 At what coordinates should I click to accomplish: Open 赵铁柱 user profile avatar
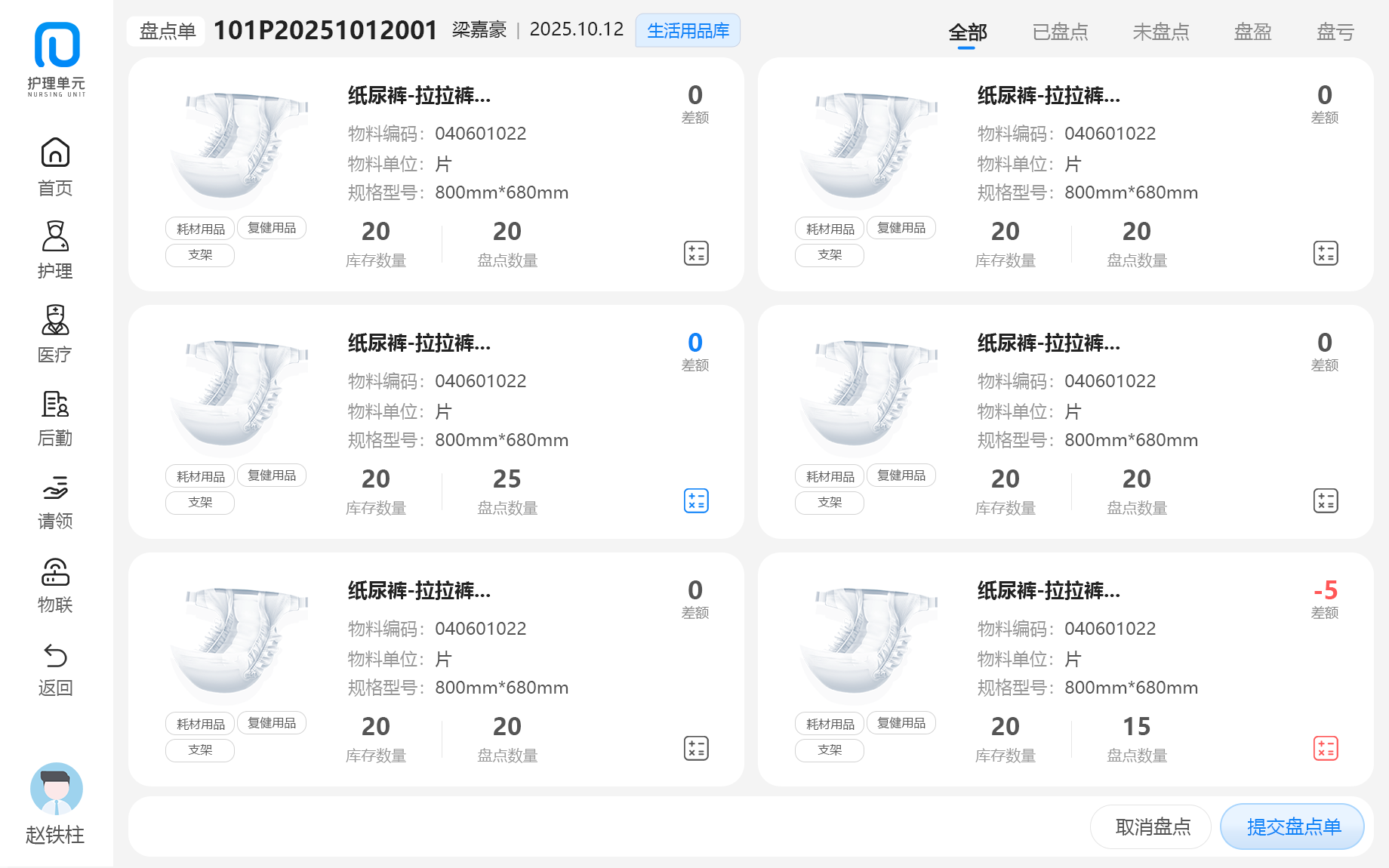coord(56,789)
